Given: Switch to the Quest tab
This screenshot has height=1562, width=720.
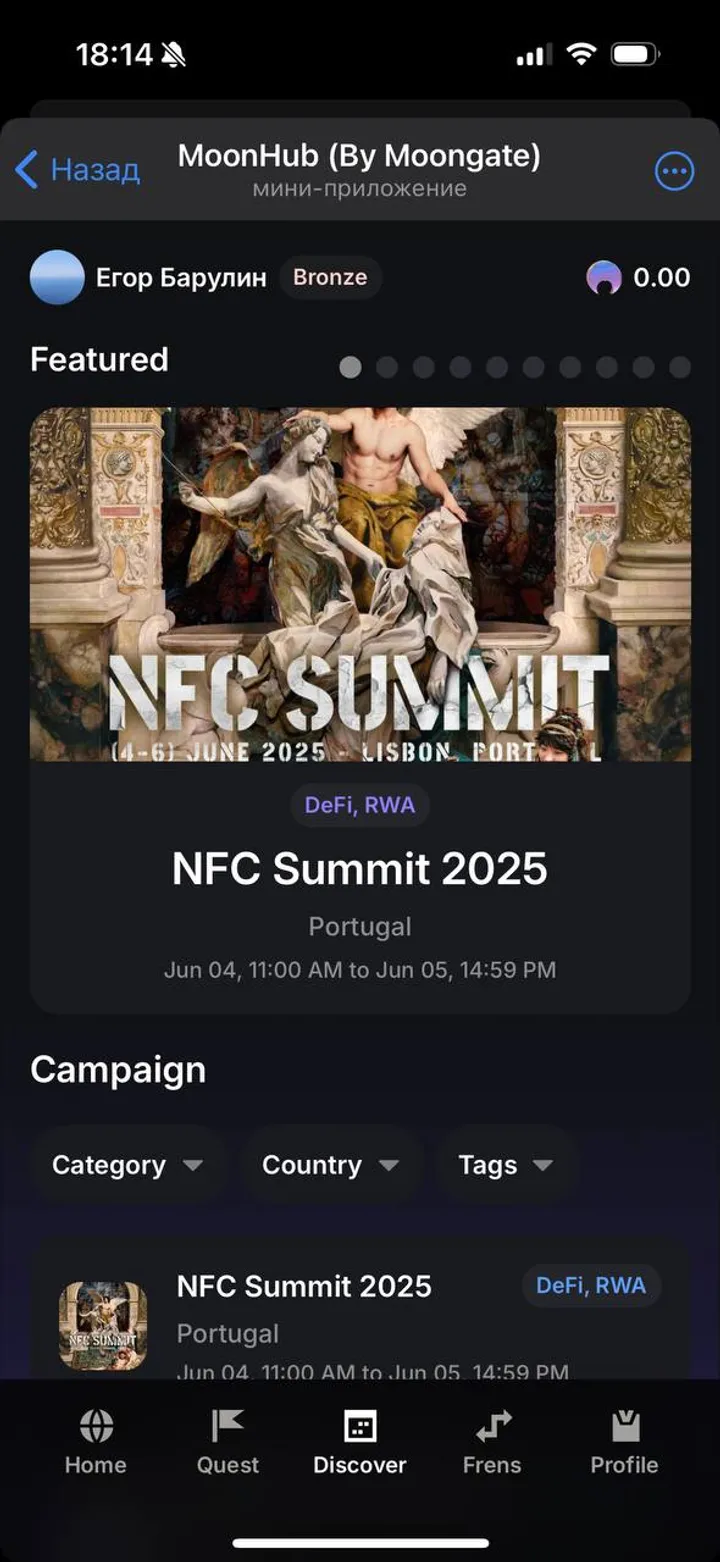Looking at the screenshot, I should [x=227, y=1443].
